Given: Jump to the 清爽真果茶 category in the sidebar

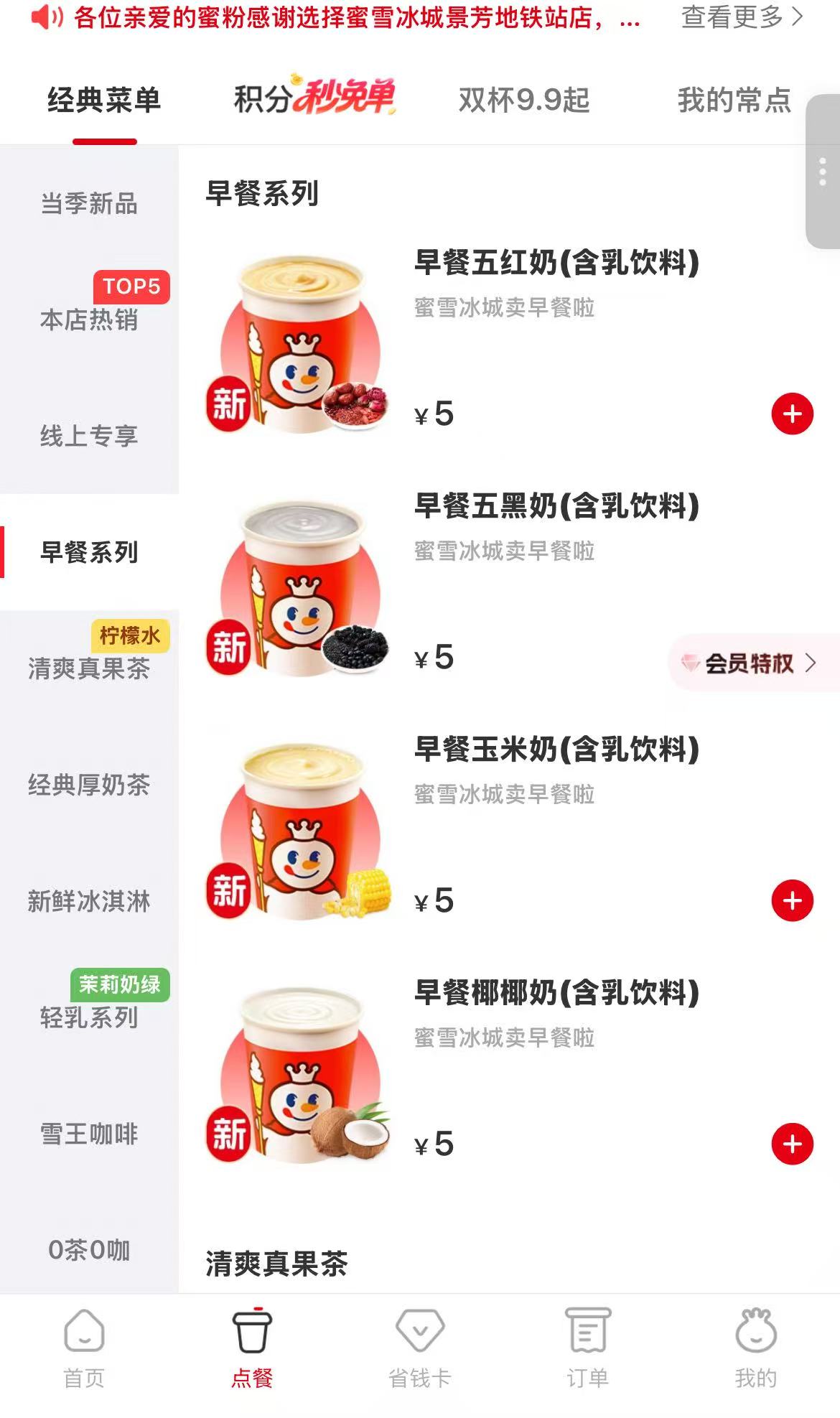Looking at the screenshot, I should tap(89, 668).
